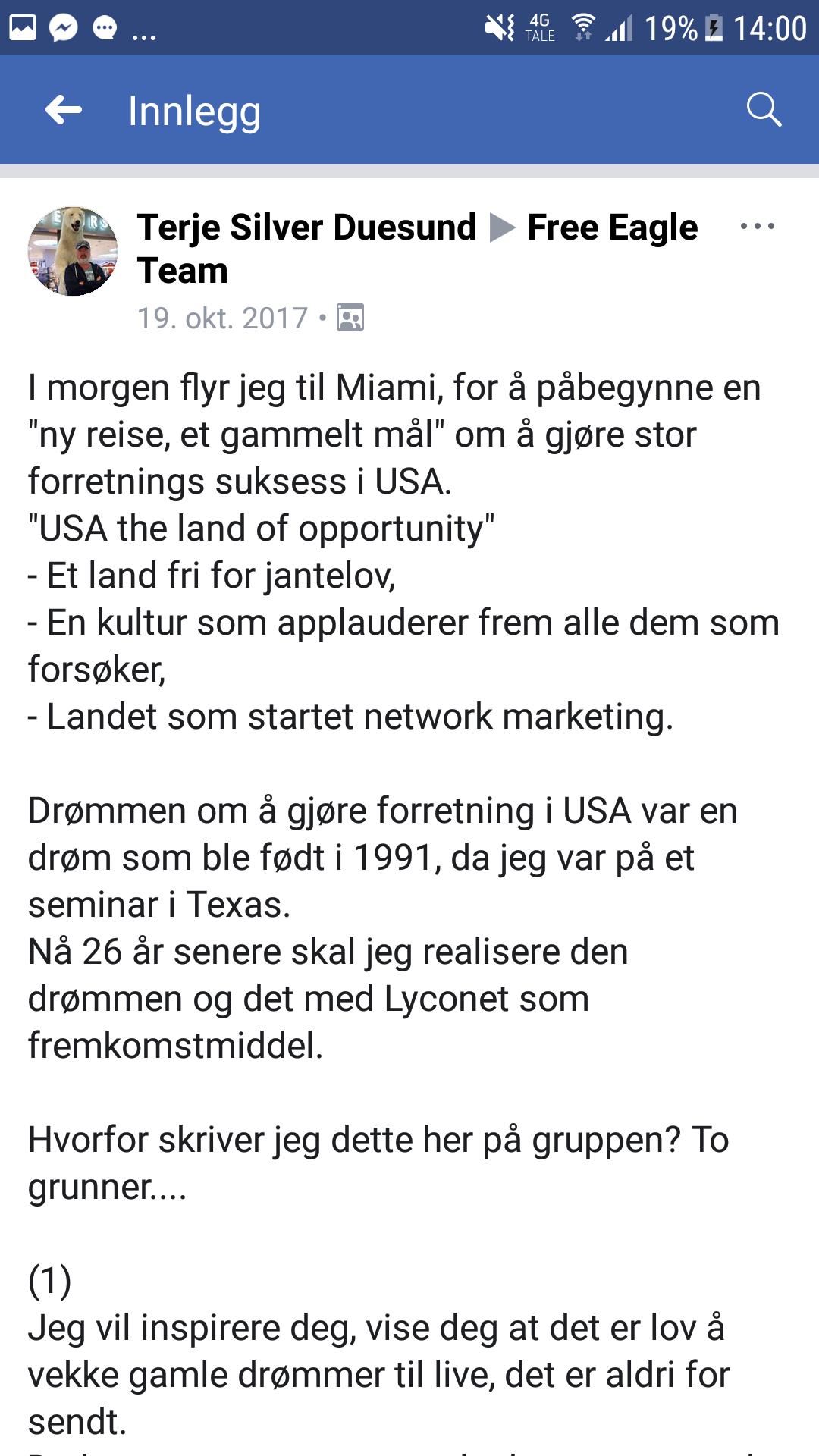Screen dimensions: 819x1456
Task: Open the search magnifier in the header
Action: click(x=764, y=110)
